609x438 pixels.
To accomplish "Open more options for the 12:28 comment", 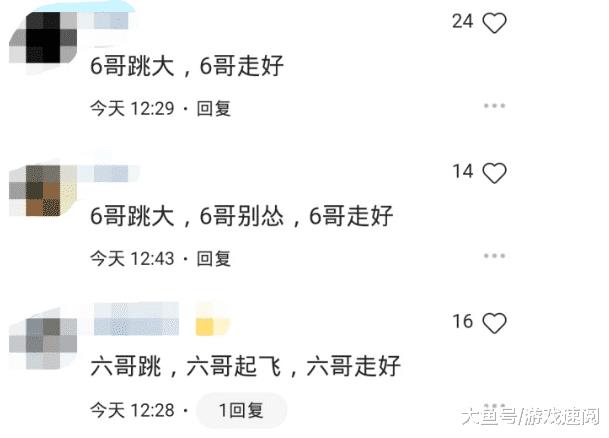I will click(494, 409).
